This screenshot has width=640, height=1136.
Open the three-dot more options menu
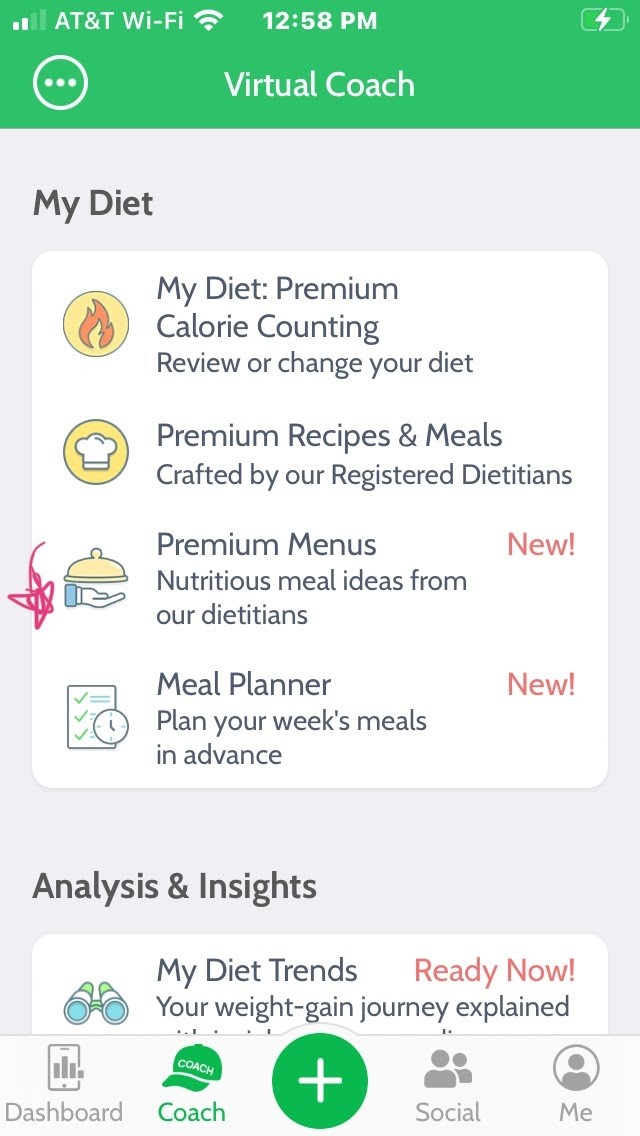60,83
